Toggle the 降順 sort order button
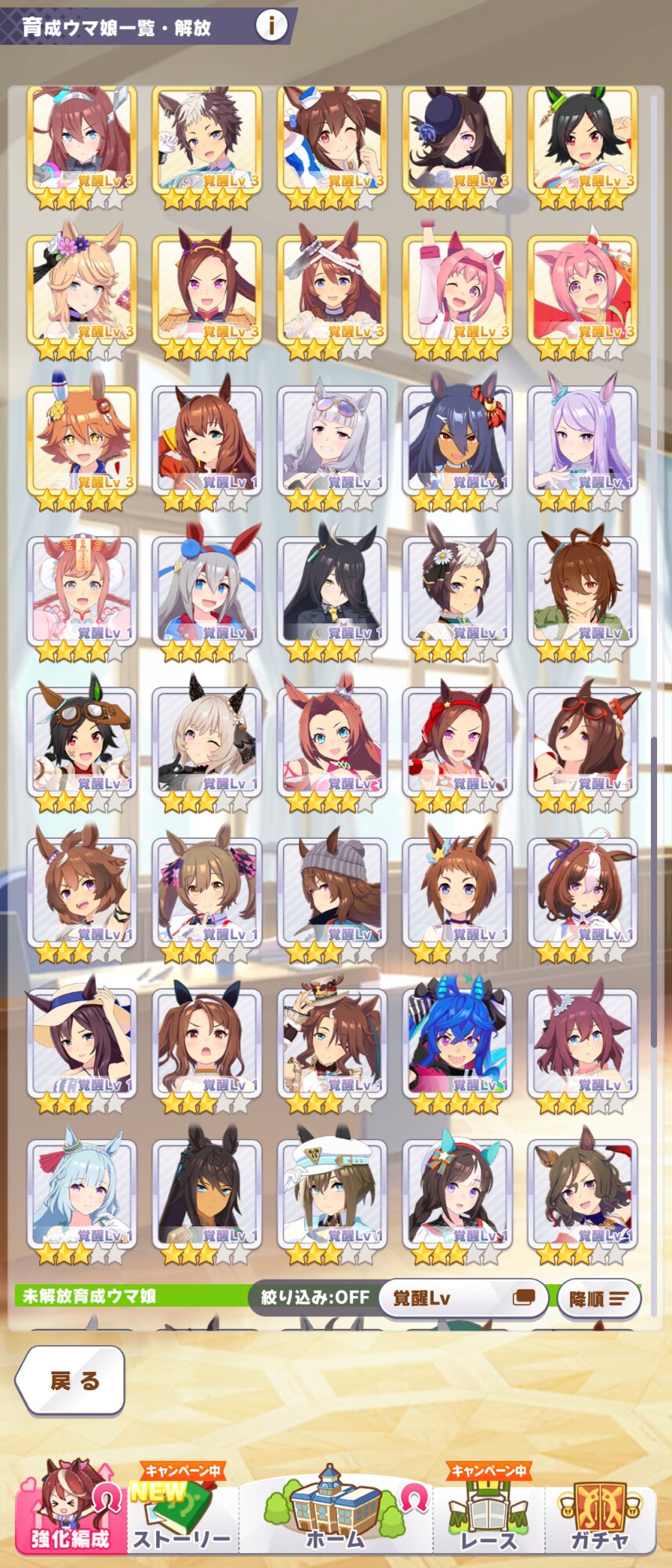Image resolution: width=672 pixels, height=1568 pixels. pos(599,1299)
